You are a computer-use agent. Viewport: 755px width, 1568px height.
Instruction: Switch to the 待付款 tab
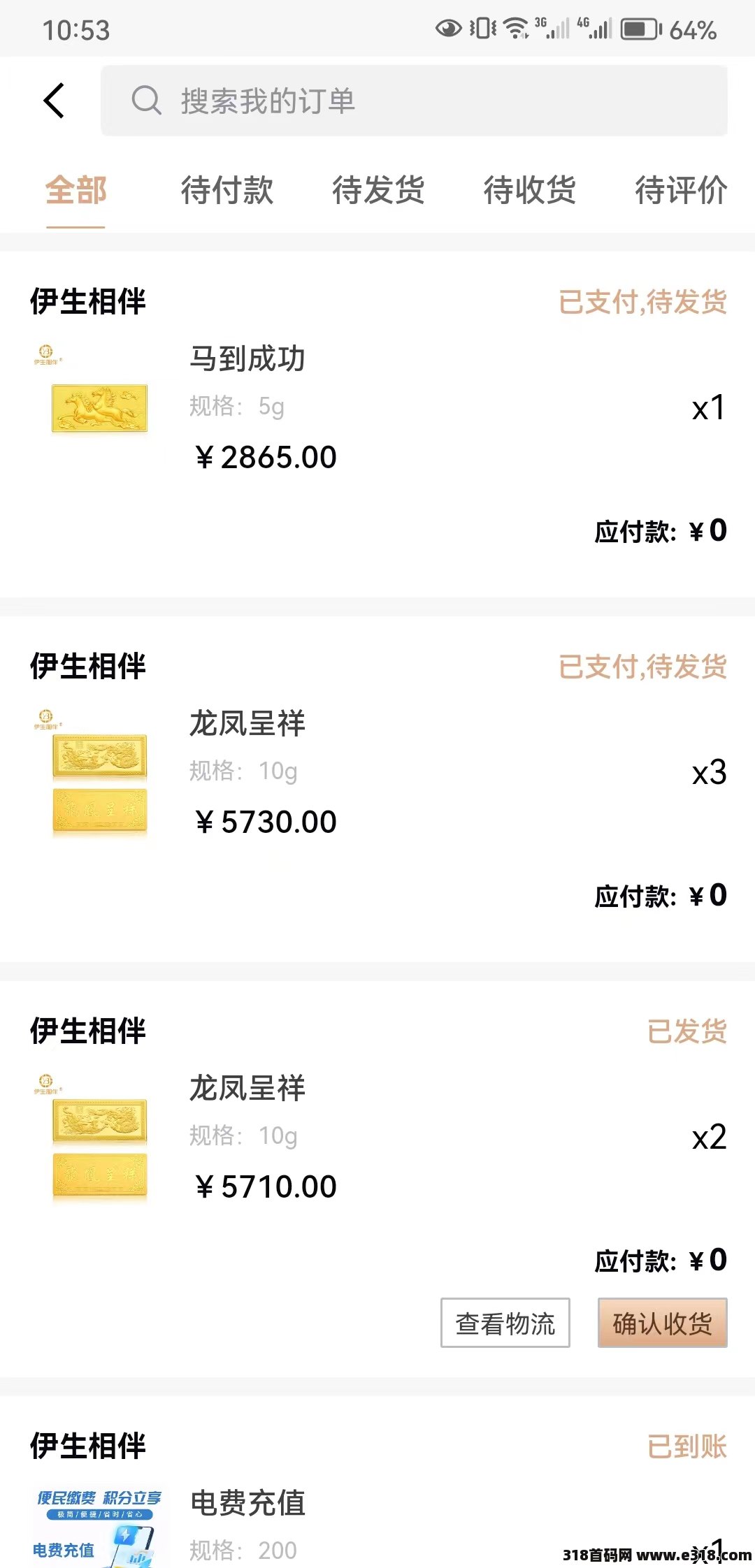(x=227, y=190)
